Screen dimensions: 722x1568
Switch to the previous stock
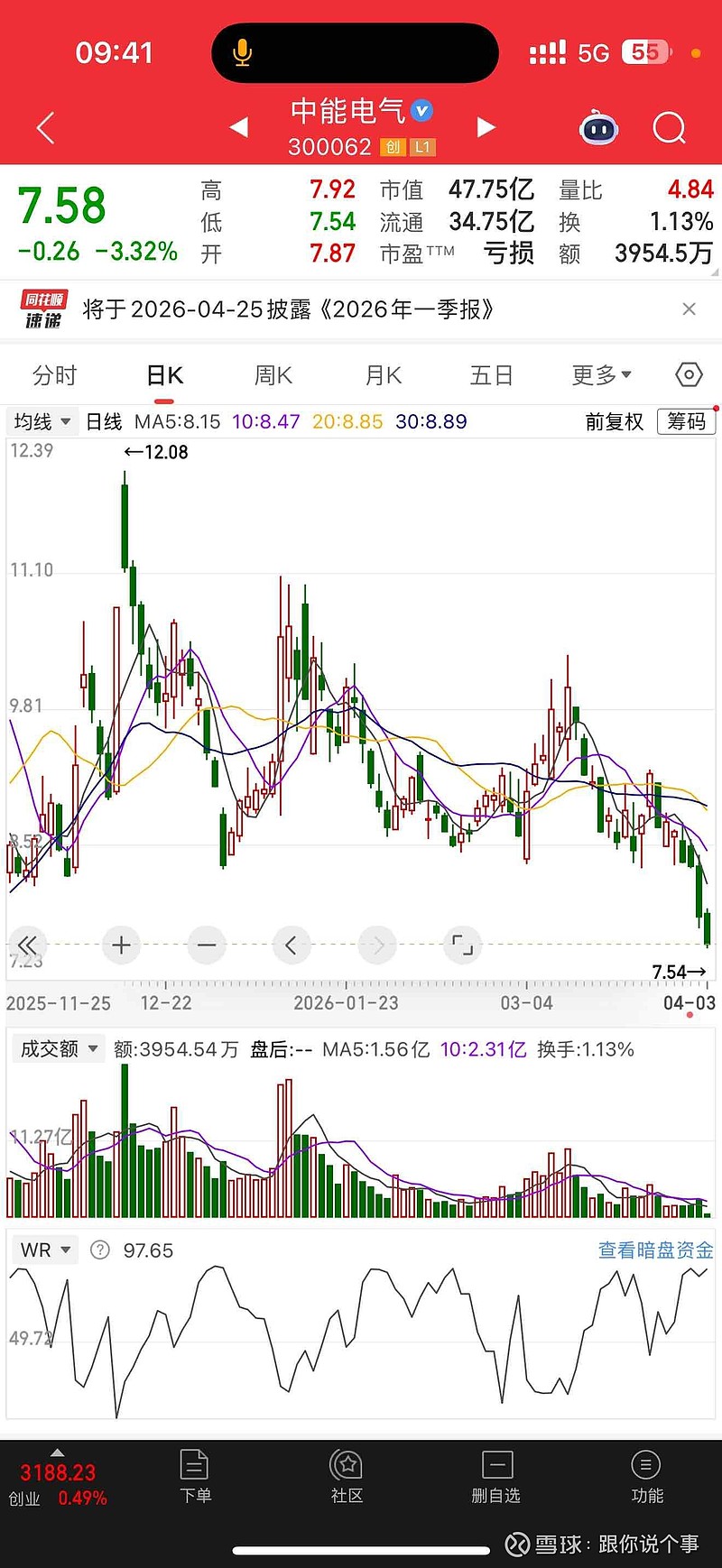pos(239,127)
